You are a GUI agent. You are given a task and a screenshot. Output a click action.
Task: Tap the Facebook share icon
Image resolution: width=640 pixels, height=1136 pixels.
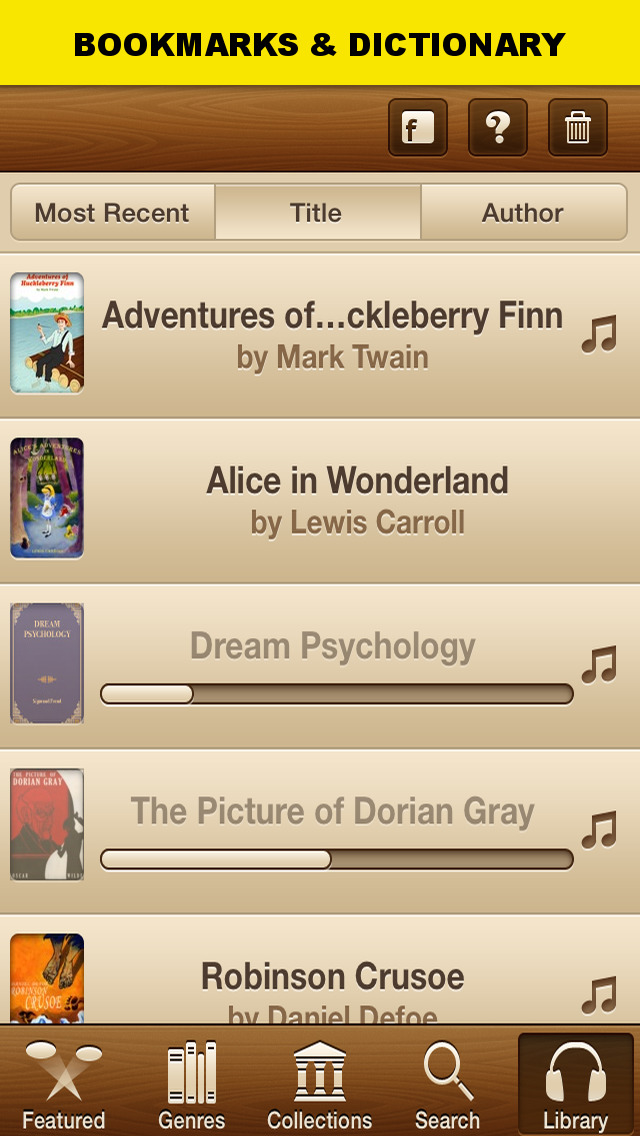coord(417,128)
